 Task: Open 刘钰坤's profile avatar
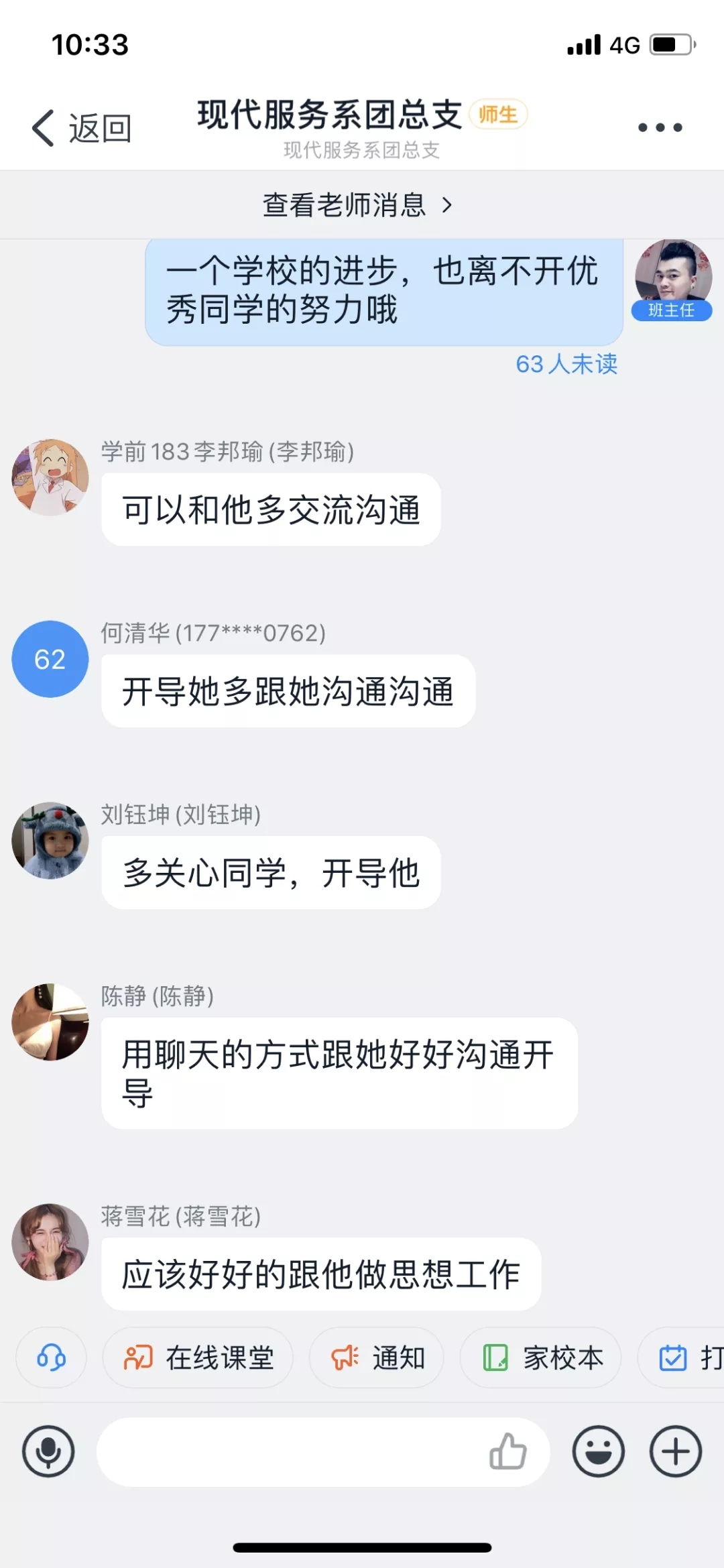[50, 840]
